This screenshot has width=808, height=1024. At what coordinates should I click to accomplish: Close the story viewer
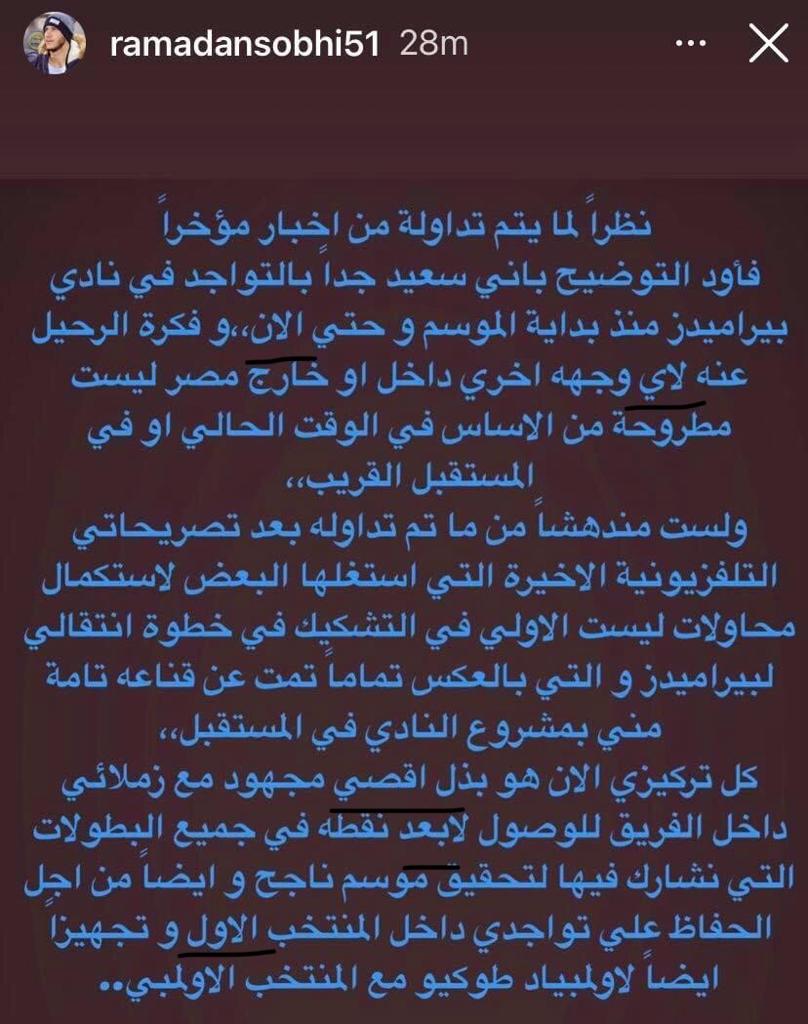tap(771, 44)
